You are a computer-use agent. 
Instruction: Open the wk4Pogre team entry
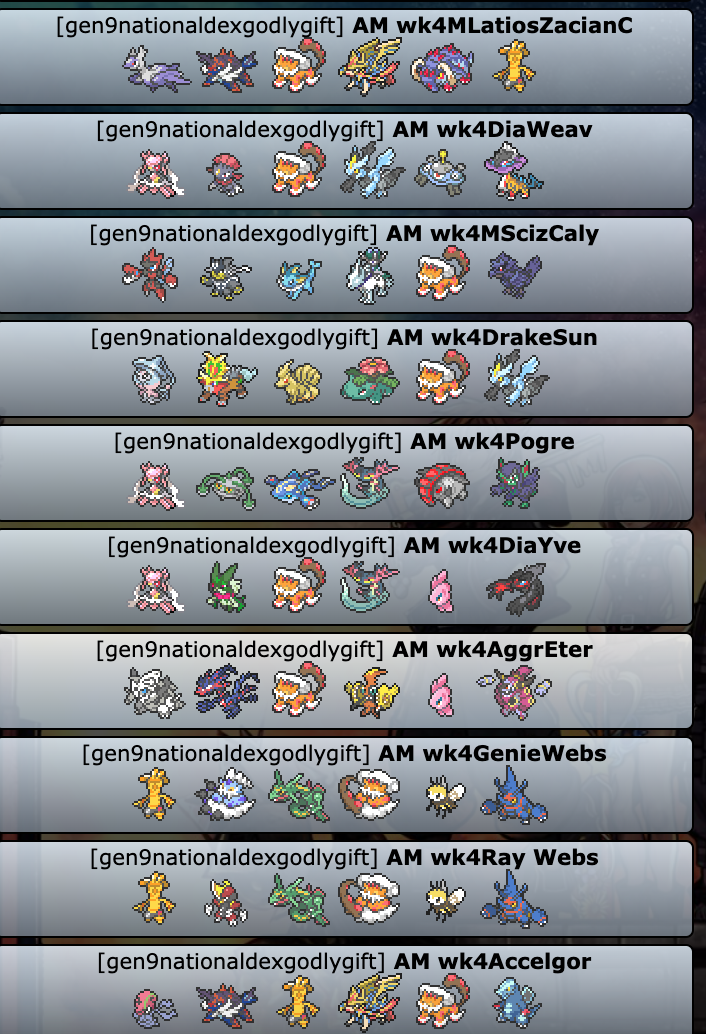(345, 472)
